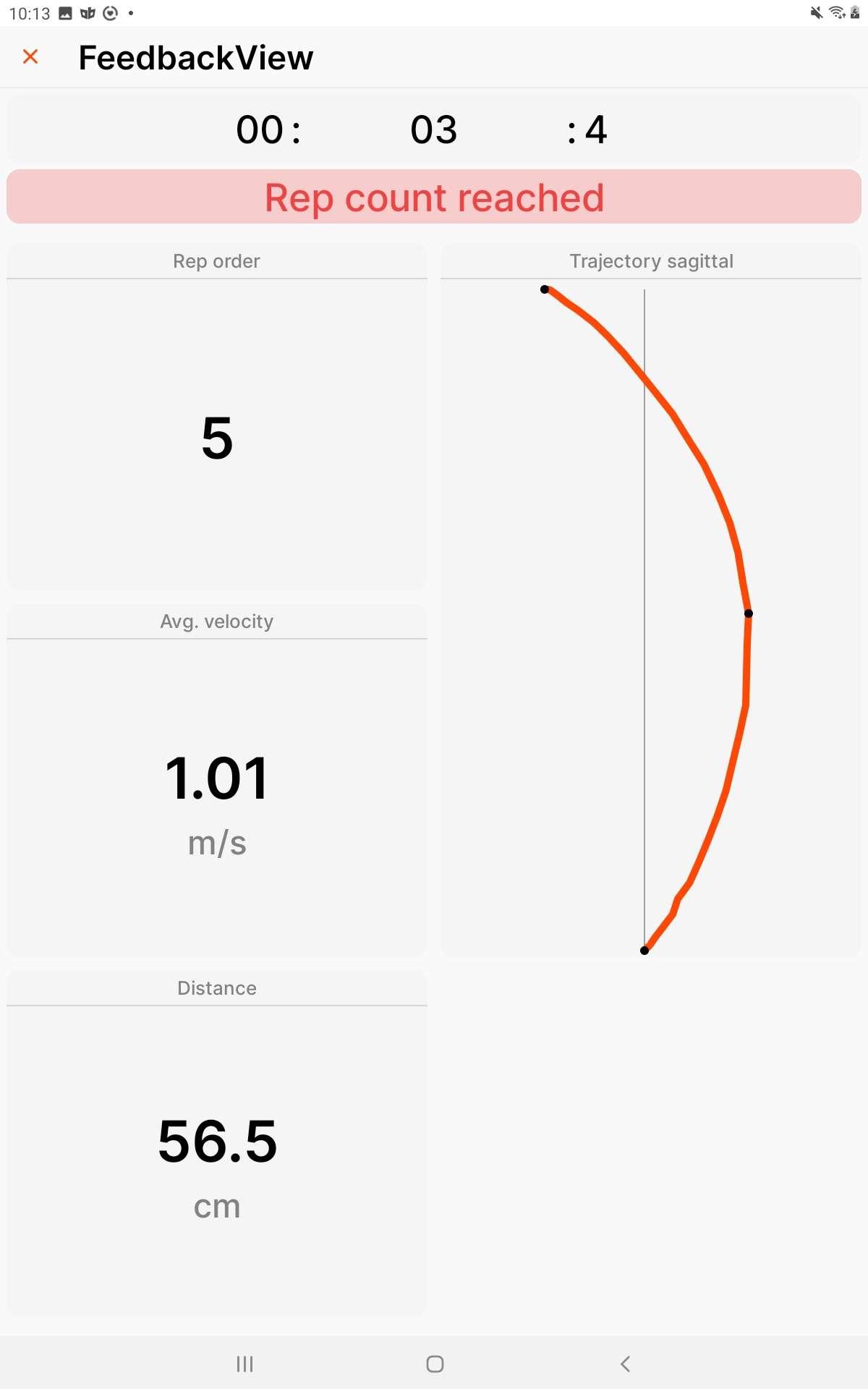Close the FeedbackView screen
The width and height of the screenshot is (868, 1389).
[x=30, y=56]
